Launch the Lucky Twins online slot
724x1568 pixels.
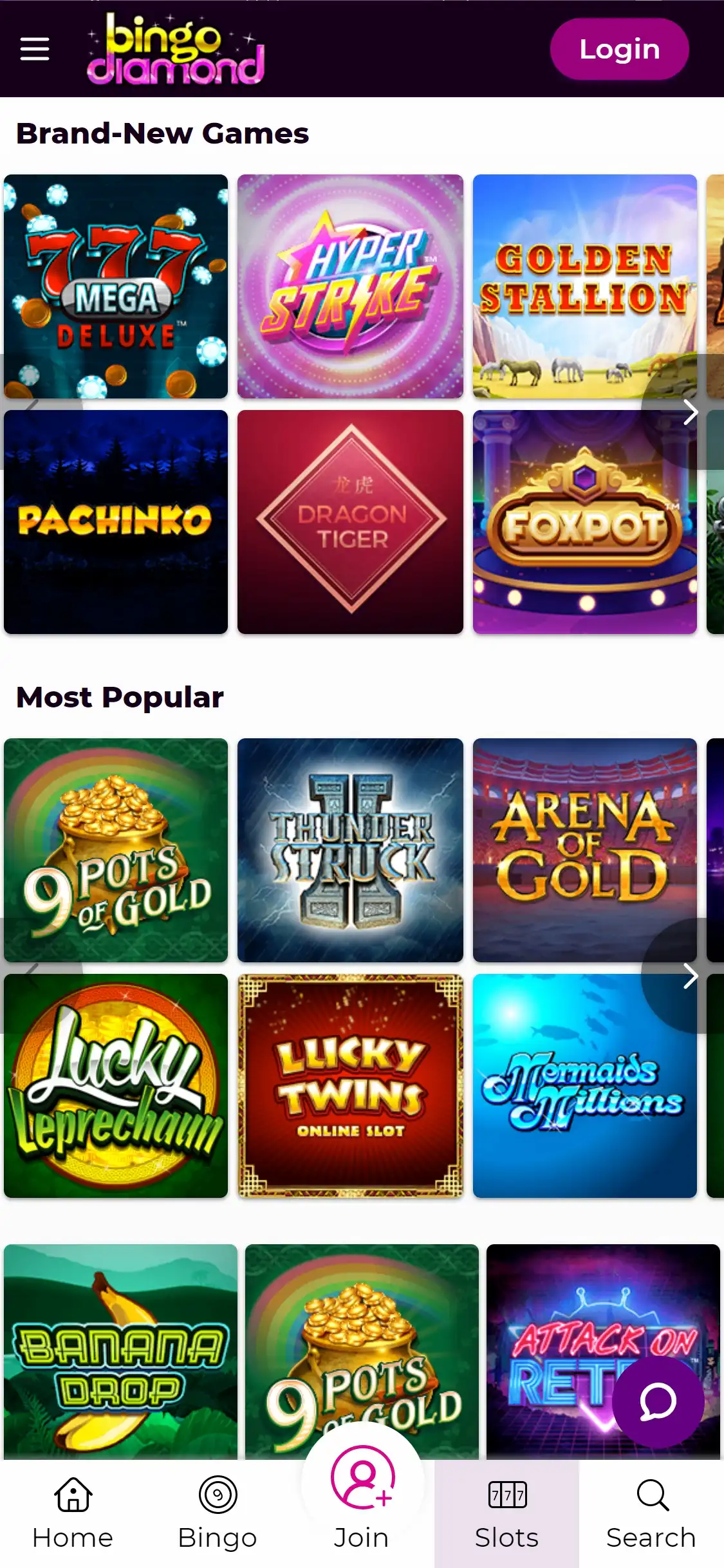[350, 1086]
